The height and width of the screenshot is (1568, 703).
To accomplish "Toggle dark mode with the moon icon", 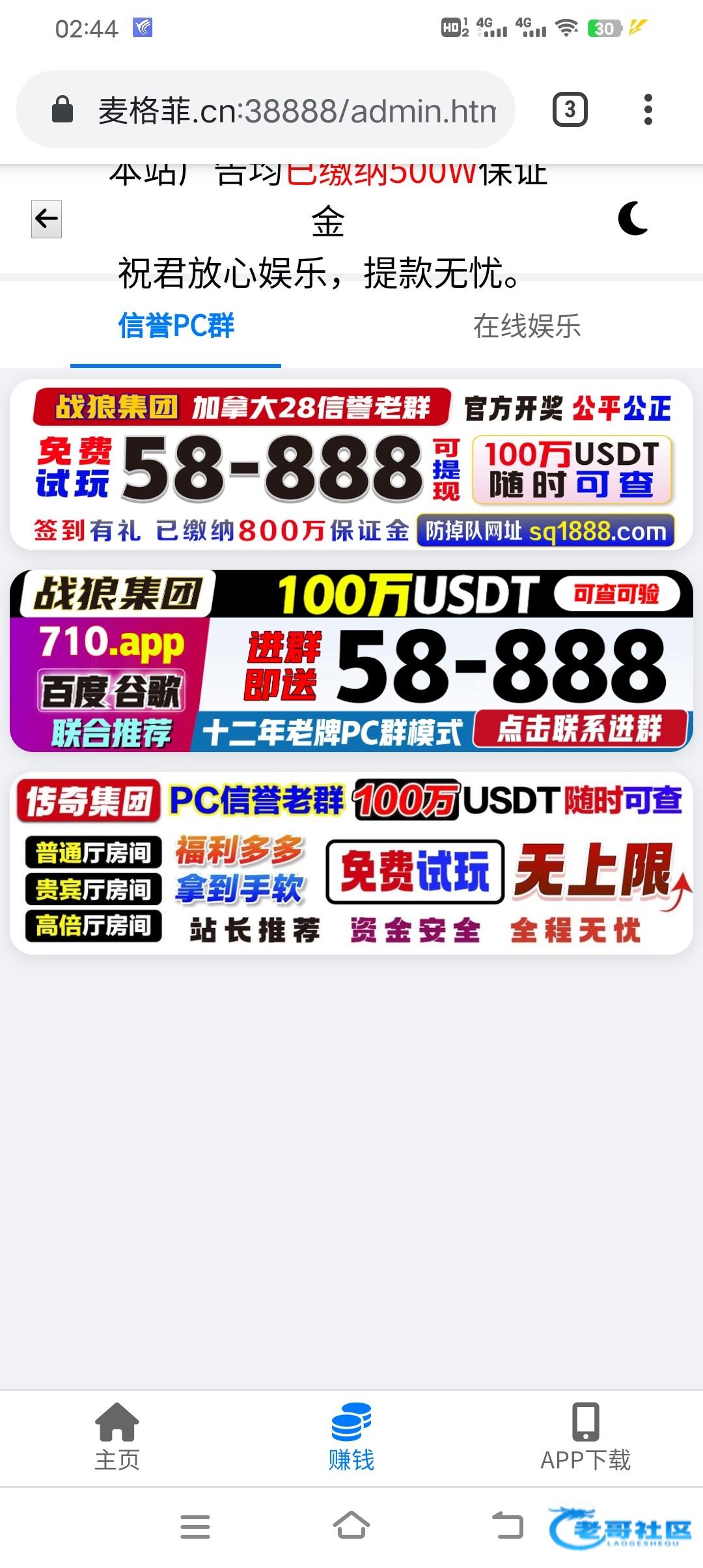I will pos(633,219).
